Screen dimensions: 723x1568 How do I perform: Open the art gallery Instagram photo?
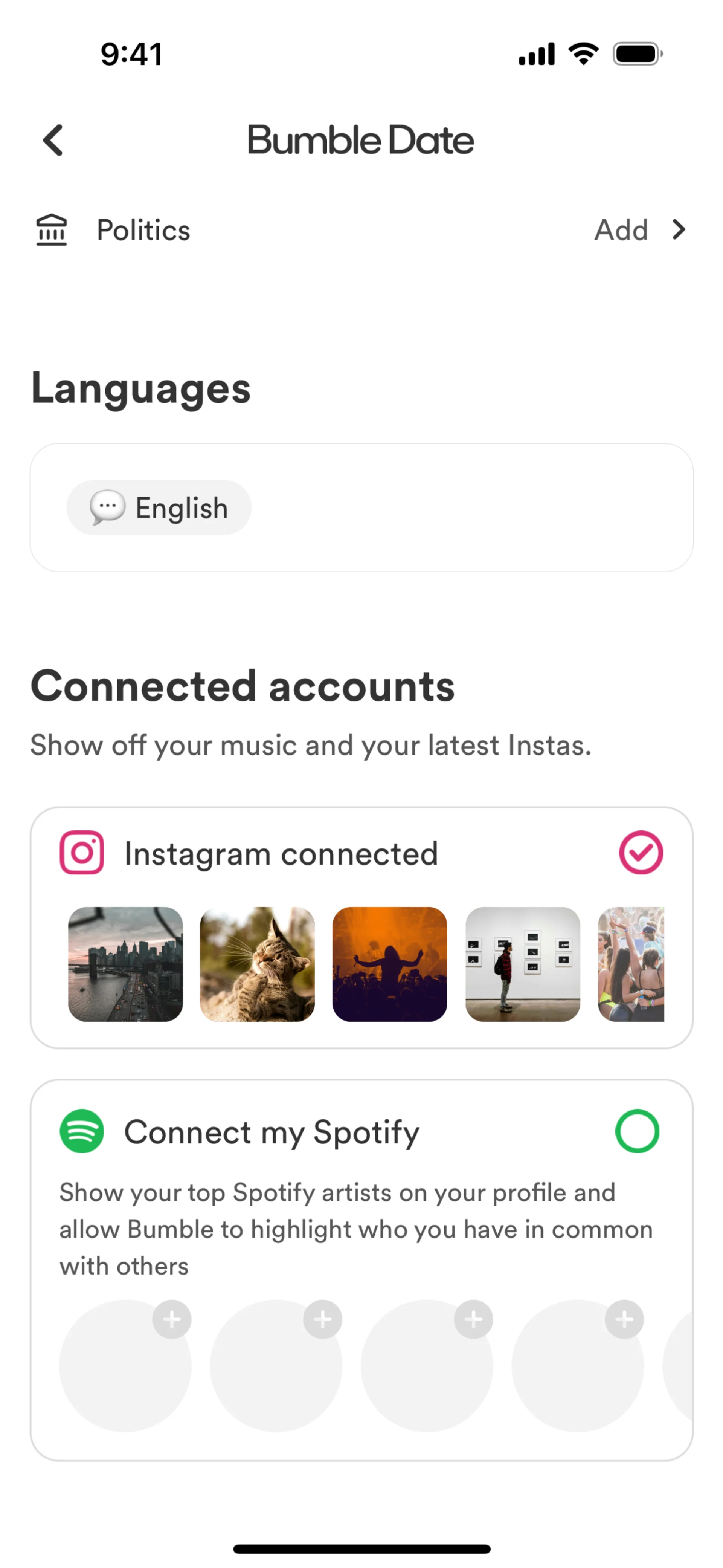point(522,964)
